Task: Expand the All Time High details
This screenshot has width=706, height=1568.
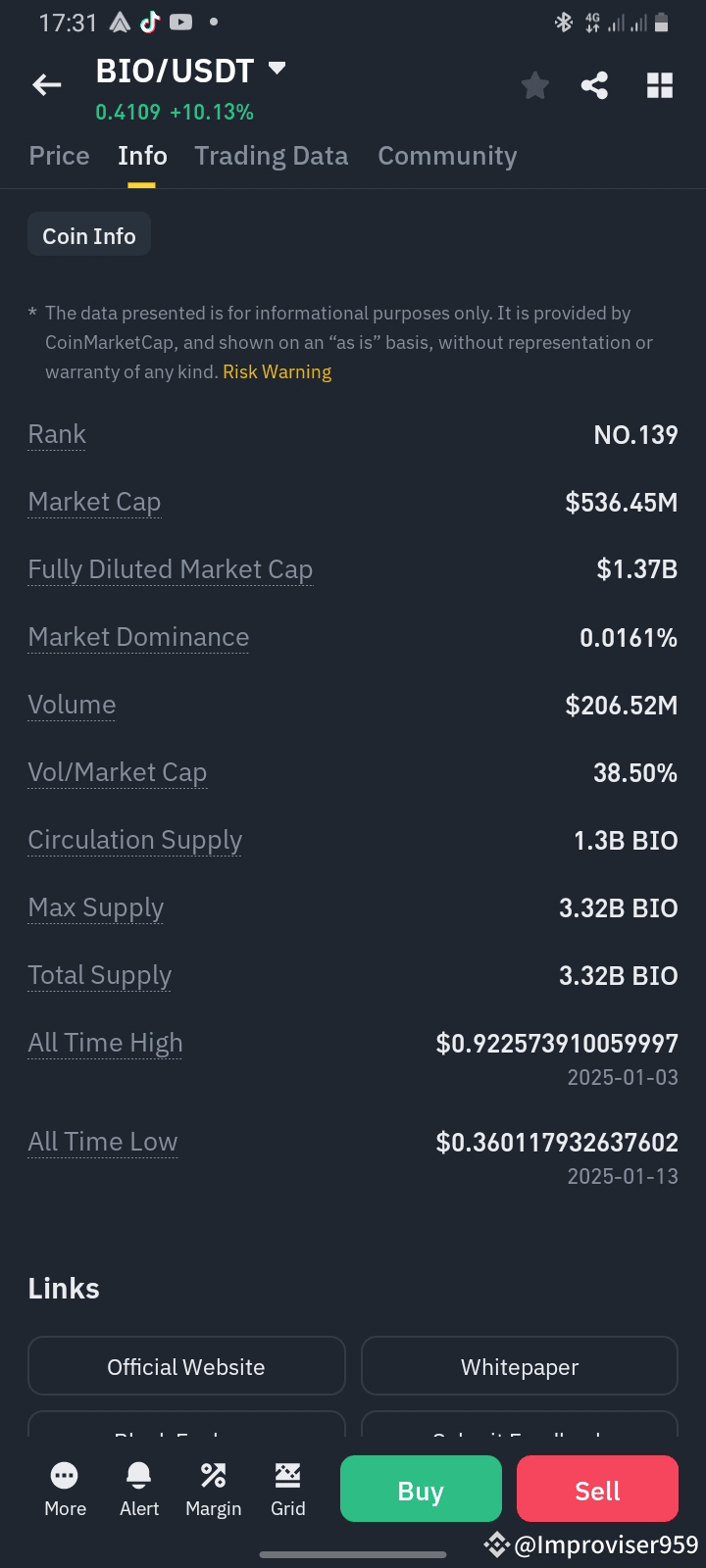Action: pos(105,1043)
